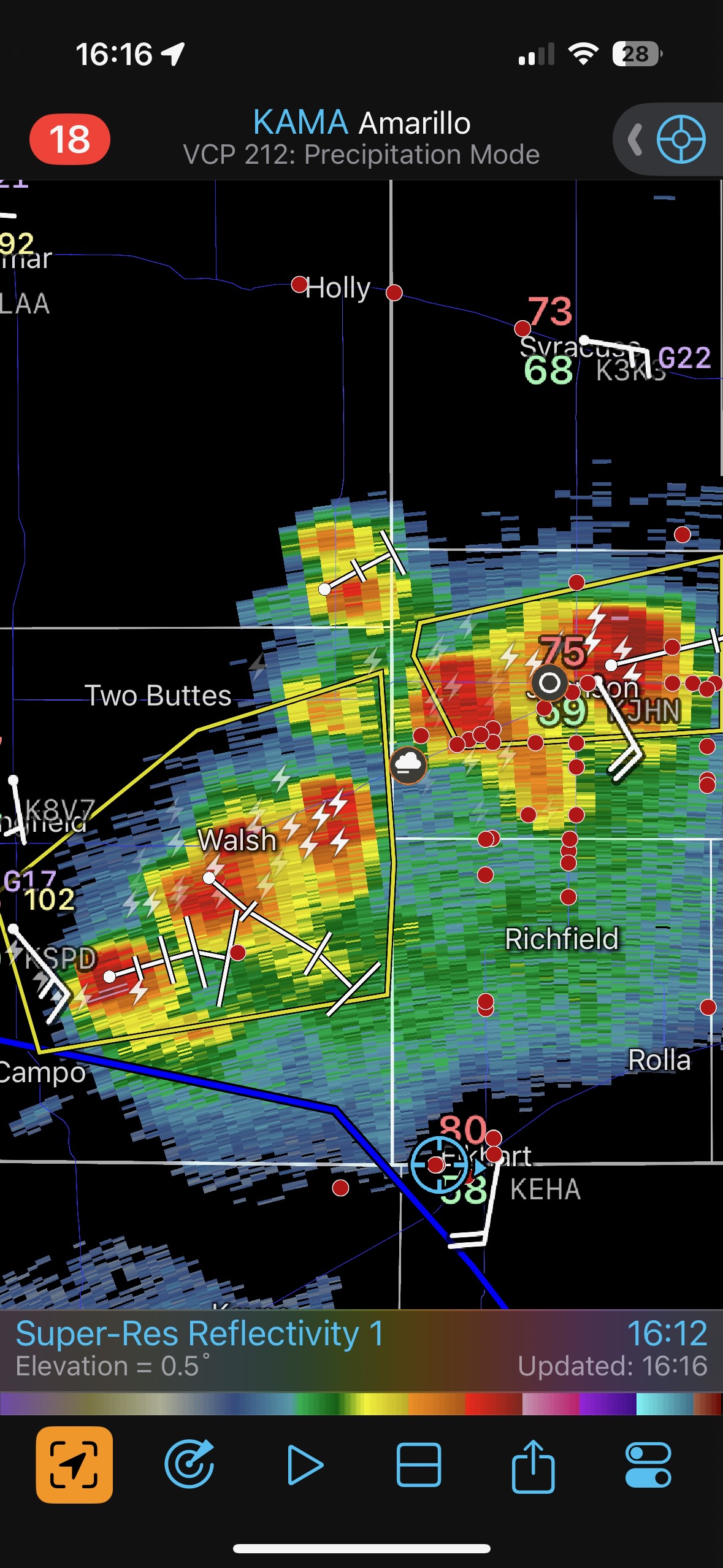This screenshot has width=723, height=1568.
Task: Tap the blue location target near Elkhart
Action: (x=439, y=1164)
